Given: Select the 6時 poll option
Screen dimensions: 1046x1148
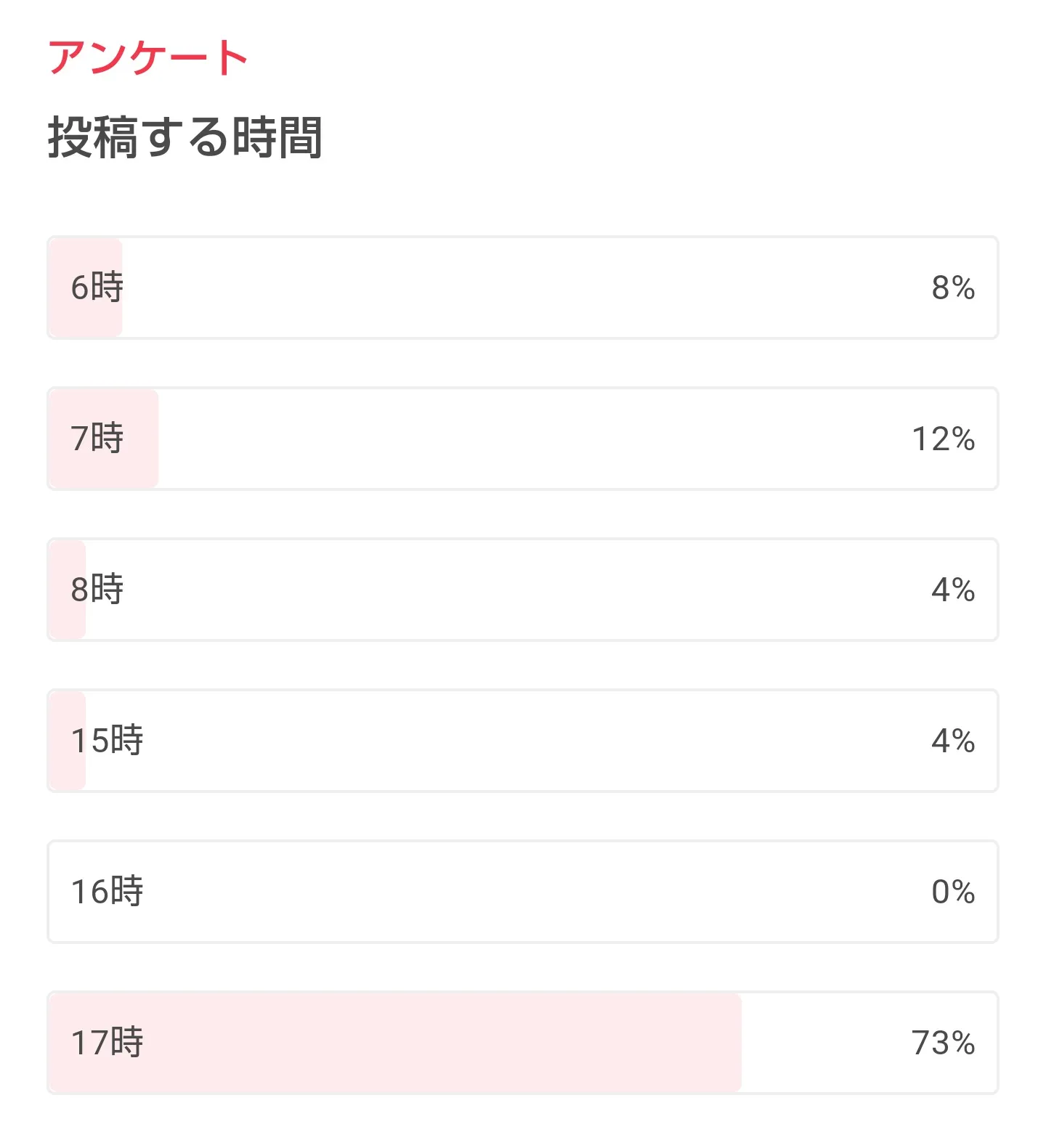Looking at the screenshot, I should coord(523,288).
